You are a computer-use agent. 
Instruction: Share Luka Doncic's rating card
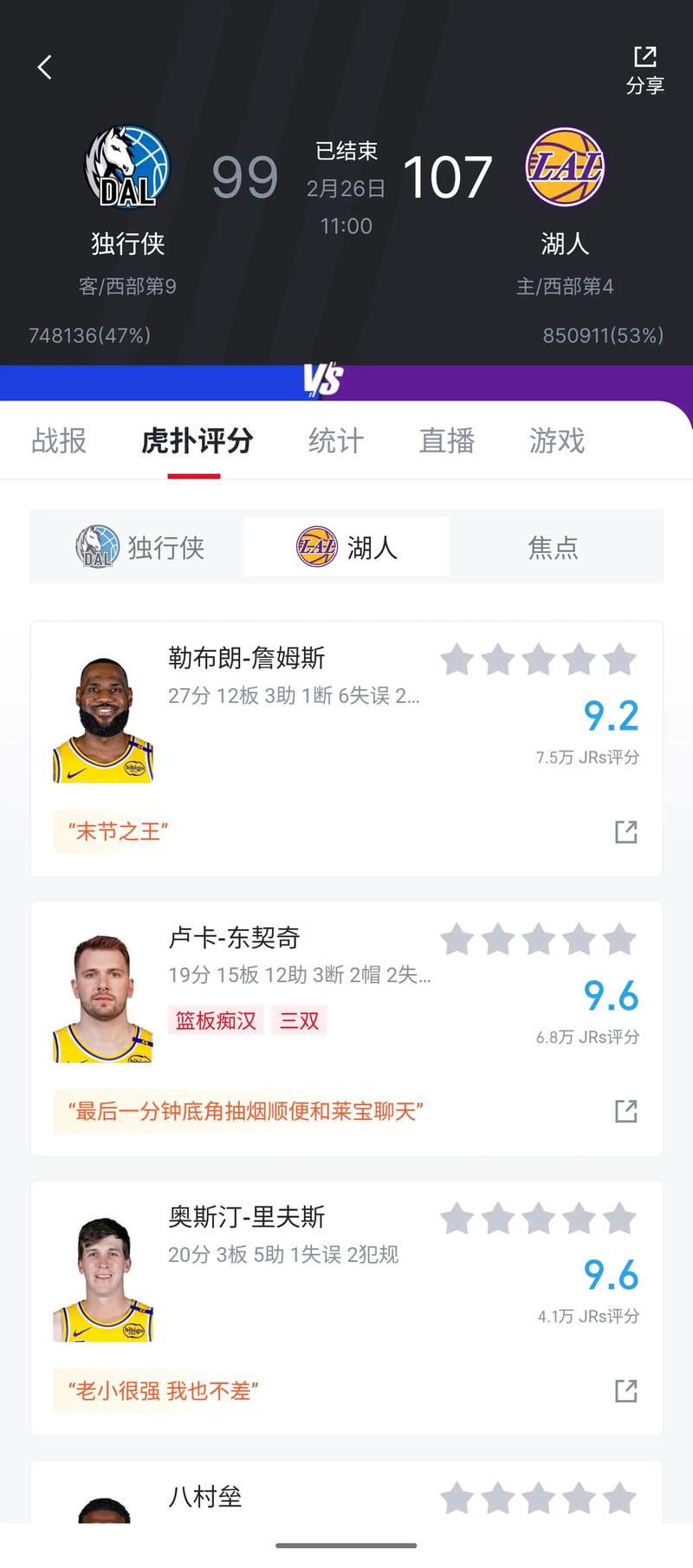pos(626,1111)
